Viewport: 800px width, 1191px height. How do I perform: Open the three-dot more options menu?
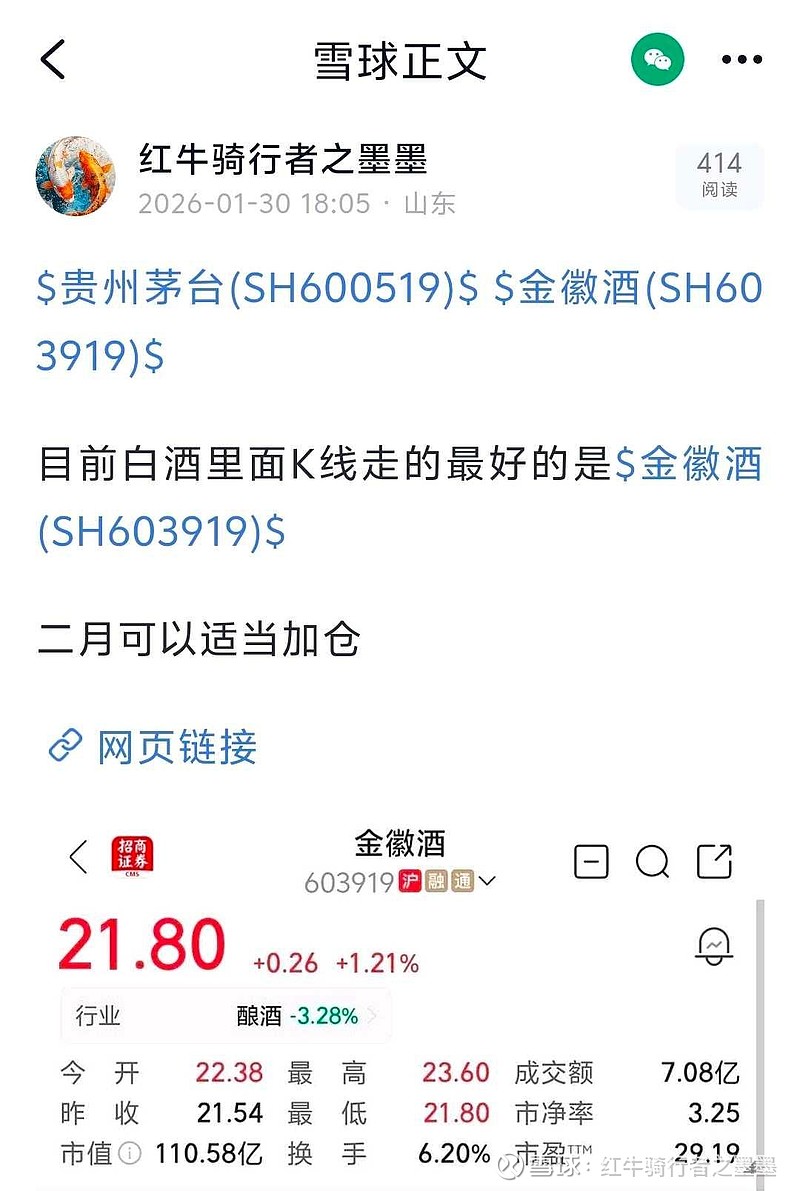[x=740, y=60]
